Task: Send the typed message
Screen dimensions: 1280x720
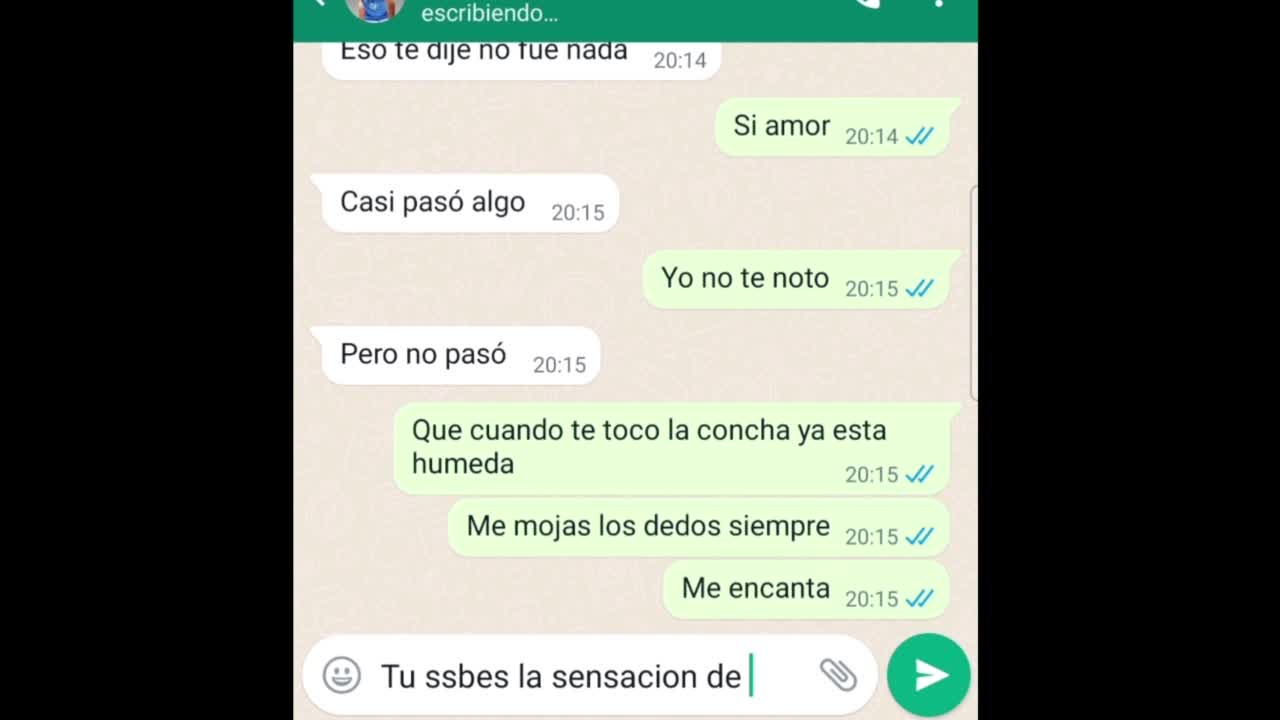Action: (928, 675)
